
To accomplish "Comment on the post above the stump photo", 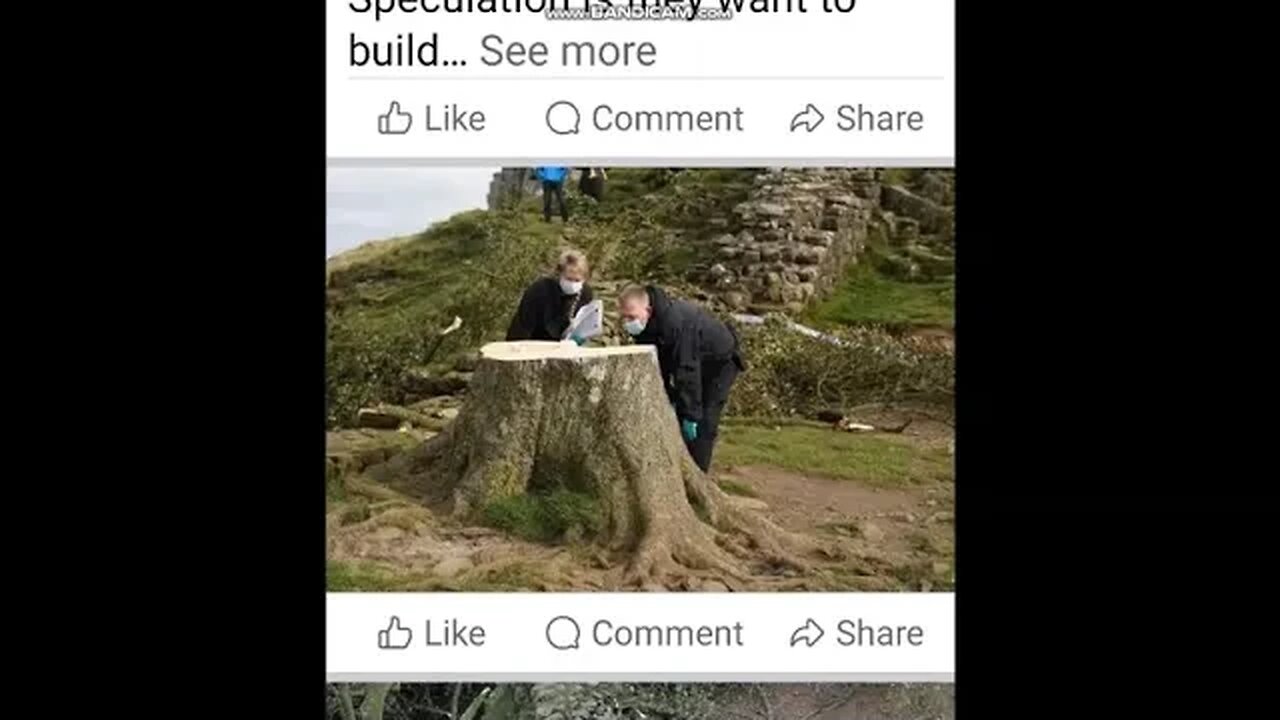I will click(644, 119).
